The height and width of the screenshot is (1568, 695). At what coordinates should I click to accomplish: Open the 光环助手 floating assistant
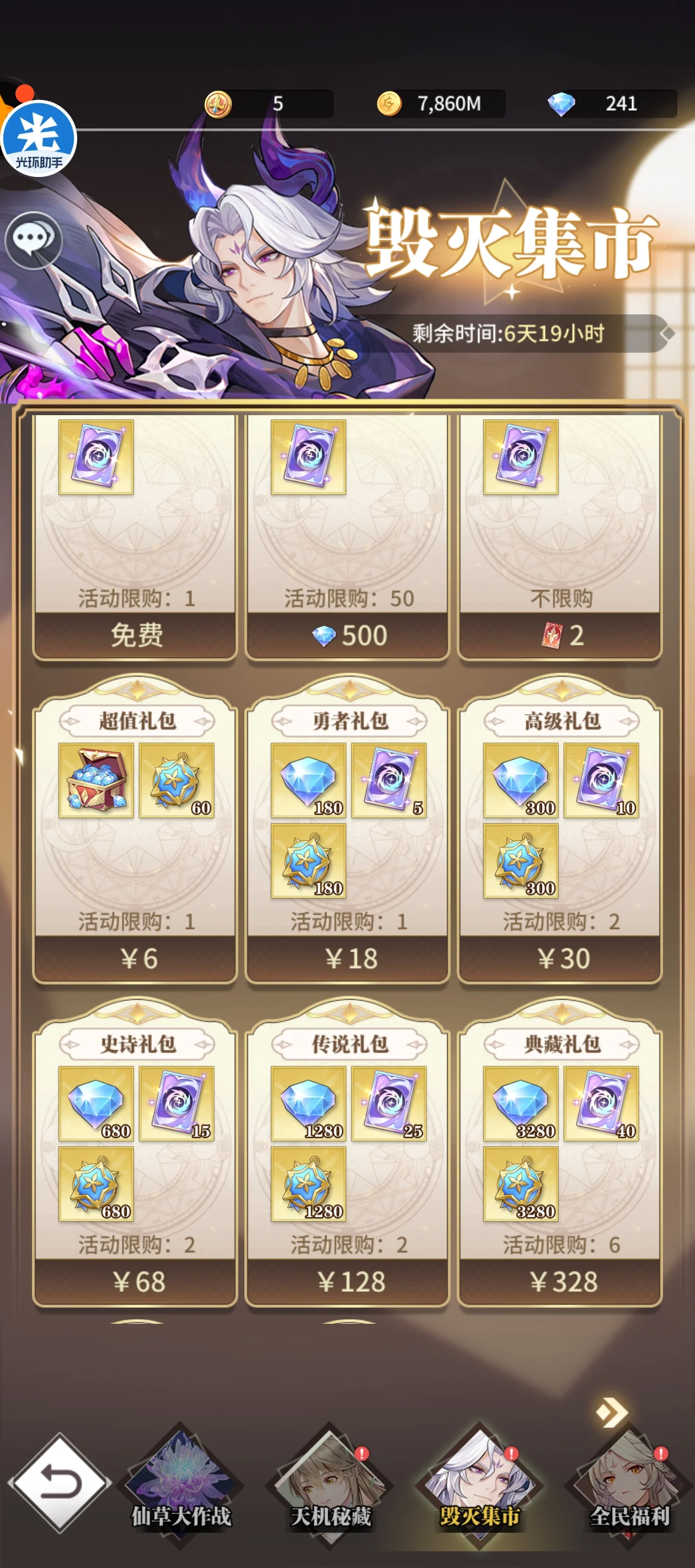(x=39, y=139)
